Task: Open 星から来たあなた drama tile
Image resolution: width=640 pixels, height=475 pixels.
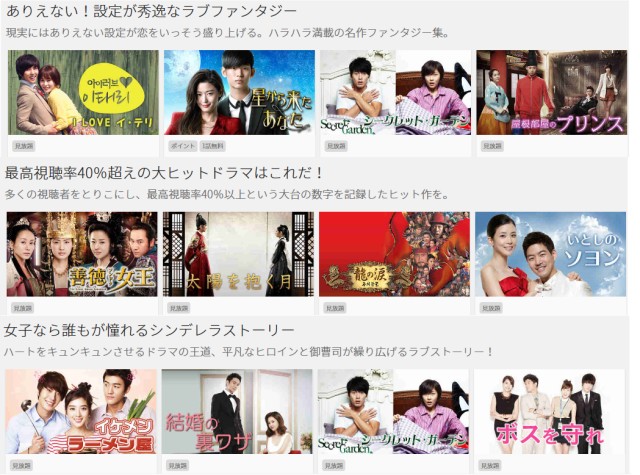Action: pyautogui.click(x=239, y=93)
